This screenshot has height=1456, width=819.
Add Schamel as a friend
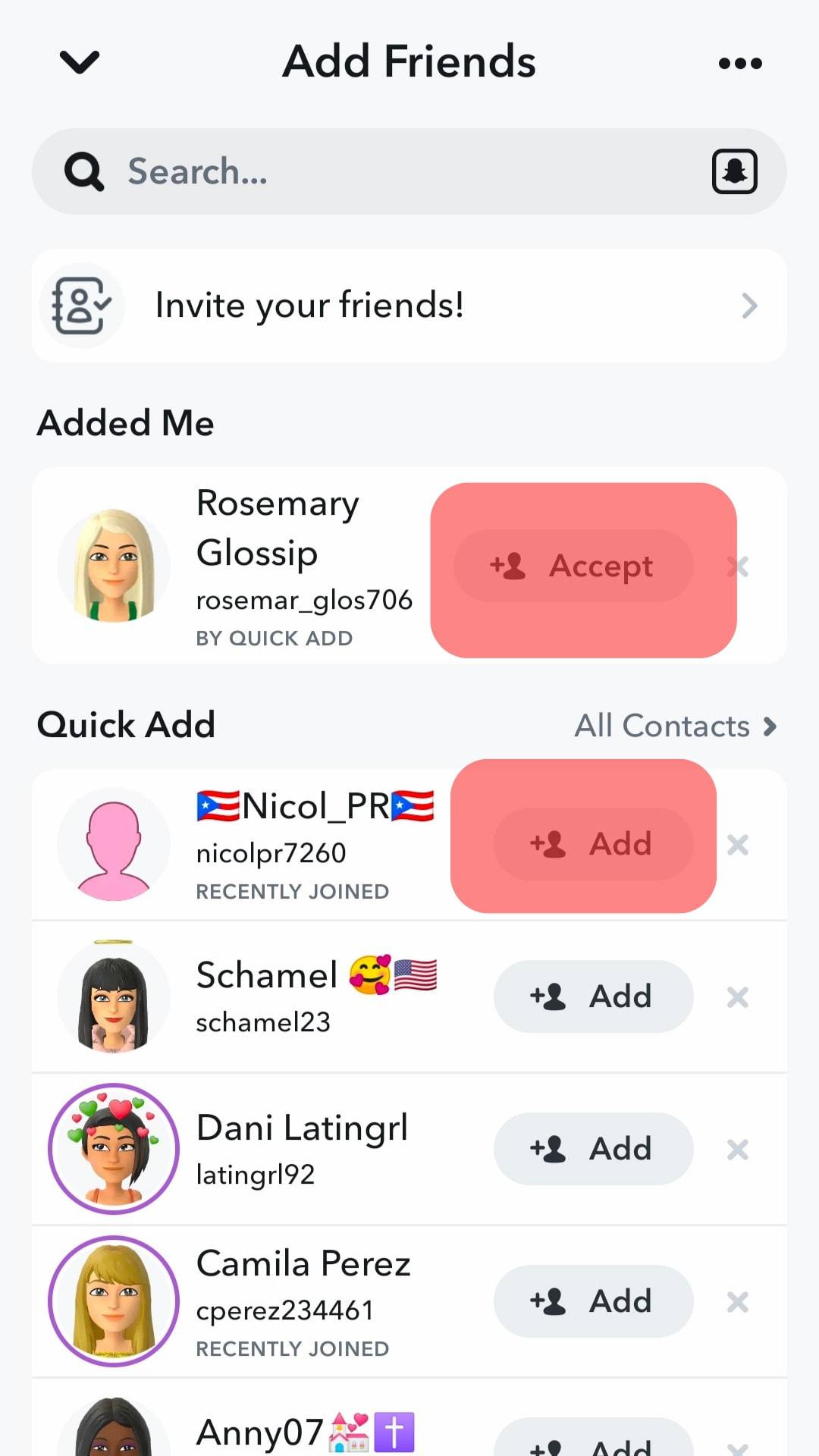click(x=593, y=996)
